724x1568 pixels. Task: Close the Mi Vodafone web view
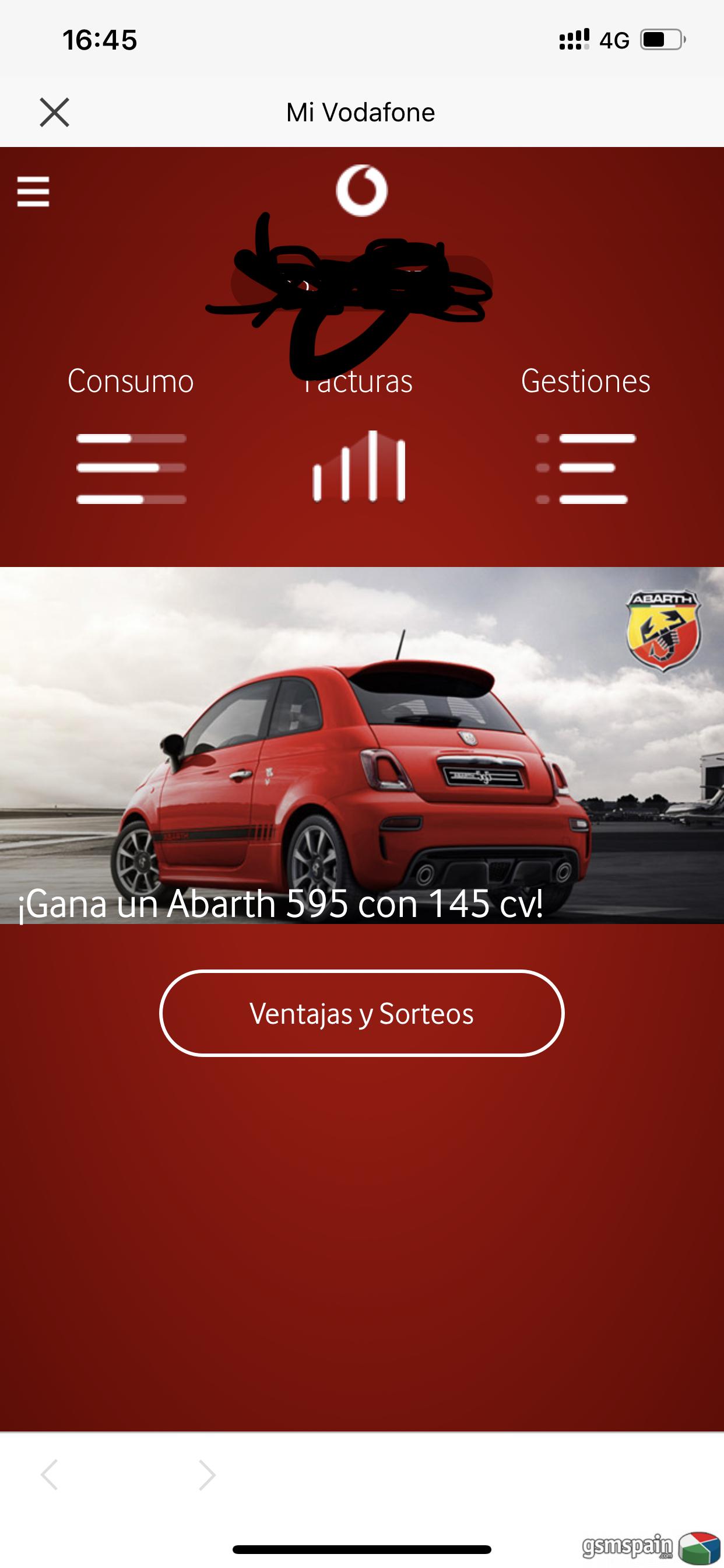tap(55, 113)
